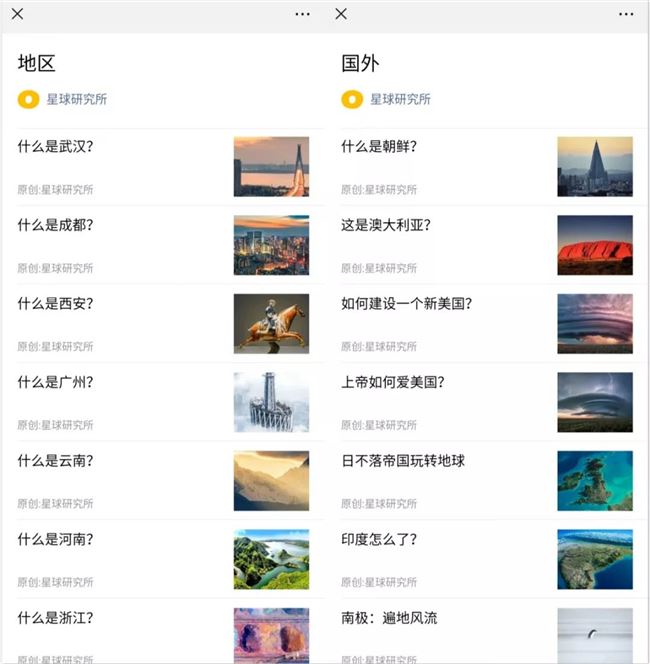This screenshot has width=650, height=664.
Task: View the article 日不落帝国玩转地球
Action: coord(403,460)
